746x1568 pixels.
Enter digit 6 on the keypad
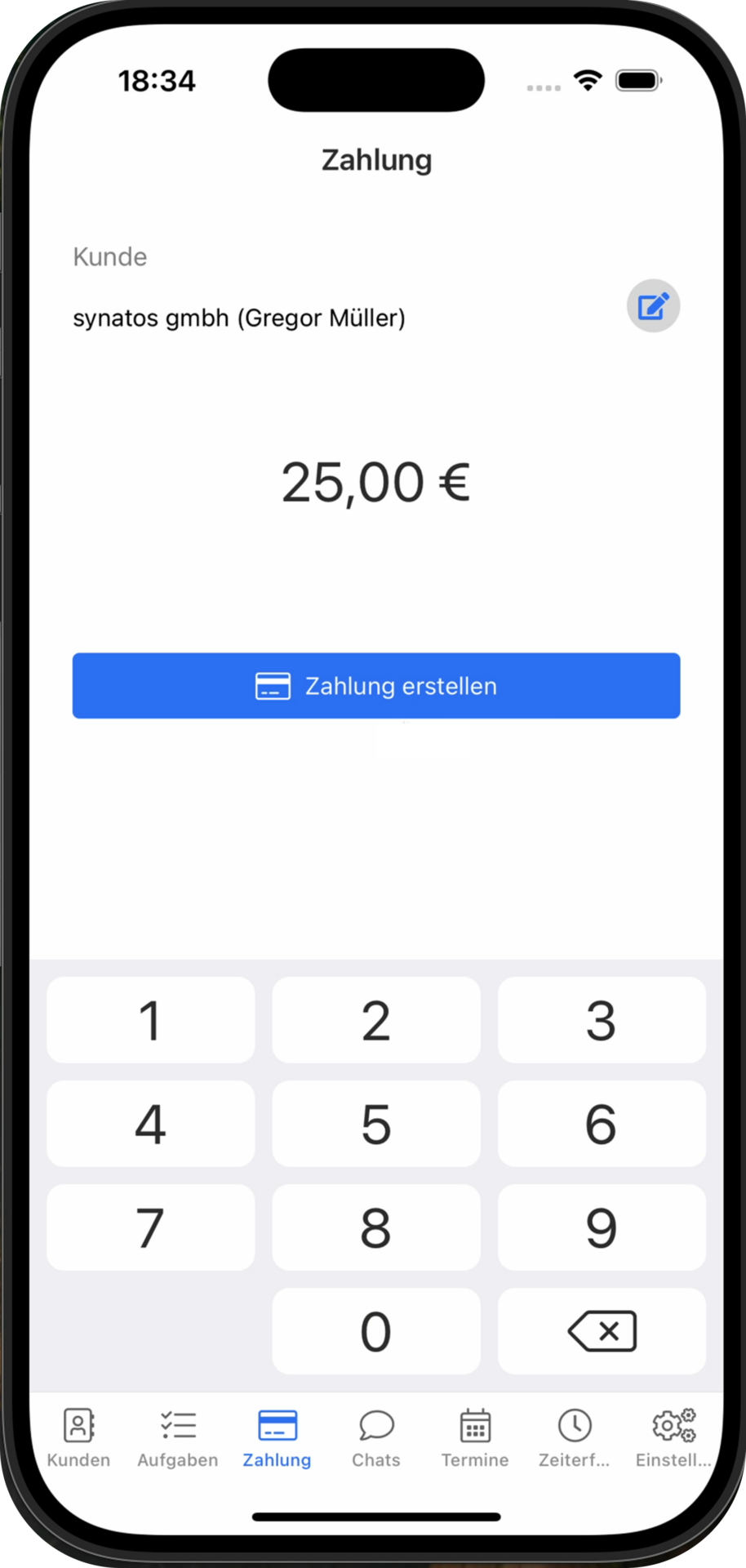point(602,1124)
